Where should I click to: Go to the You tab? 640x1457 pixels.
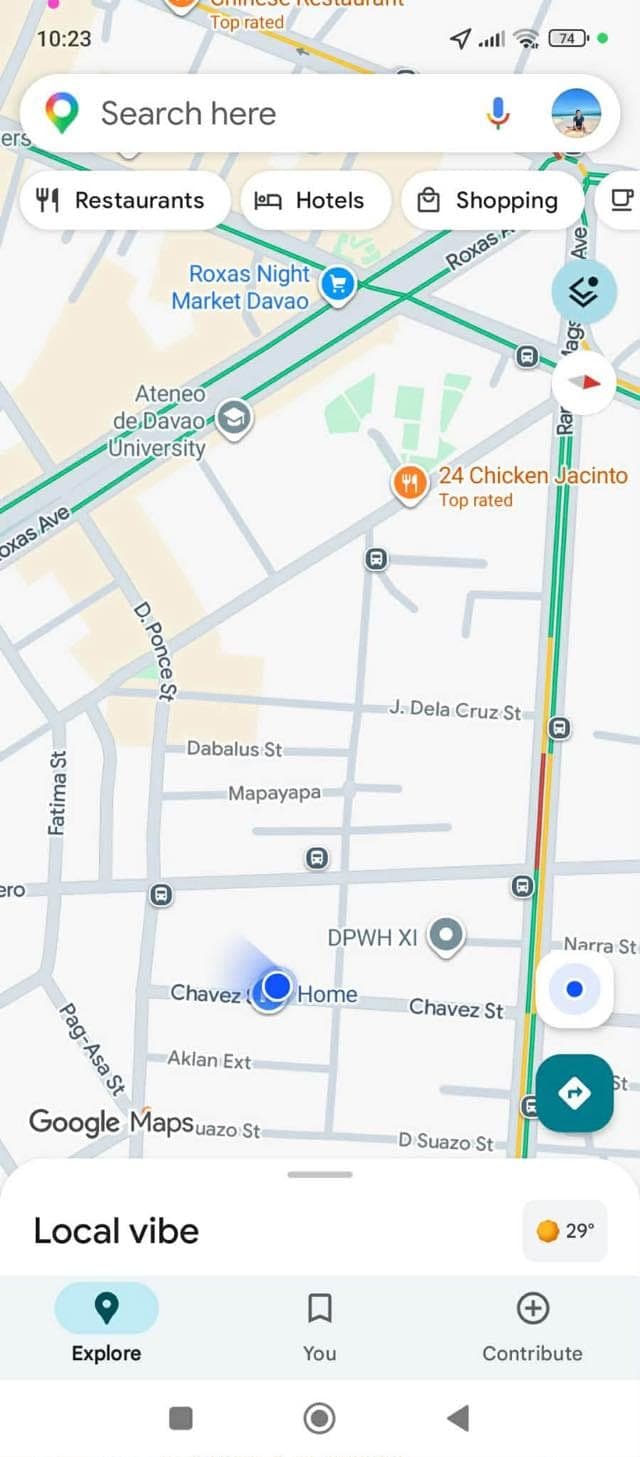[x=319, y=1323]
